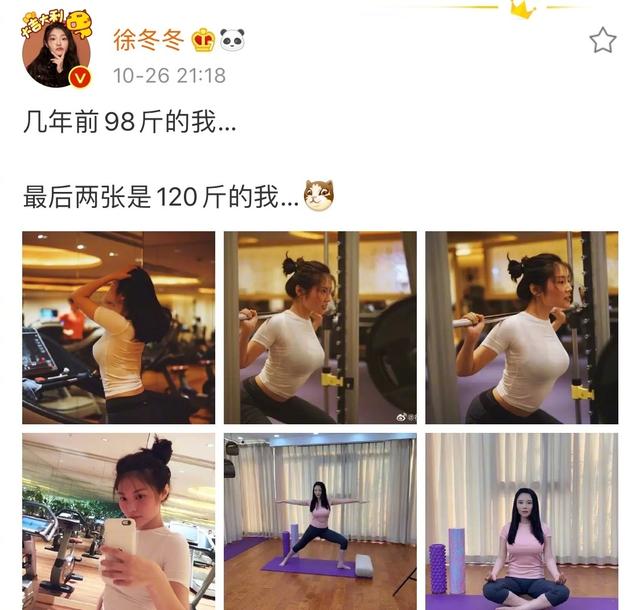
Task: Open 徐冬冬's profile avatar
Action: (x=57, y=52)
